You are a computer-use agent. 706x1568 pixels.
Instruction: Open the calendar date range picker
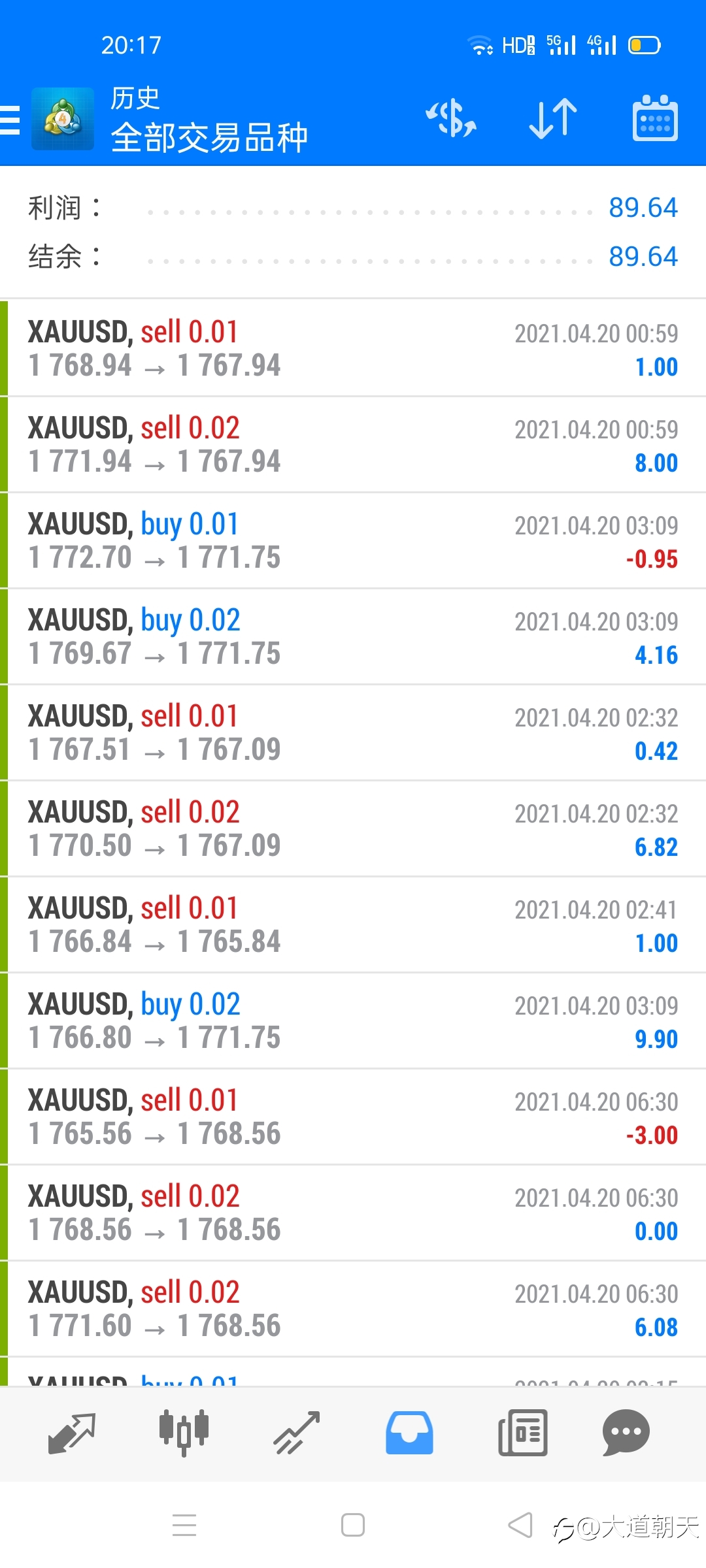(x=655, y=118)
